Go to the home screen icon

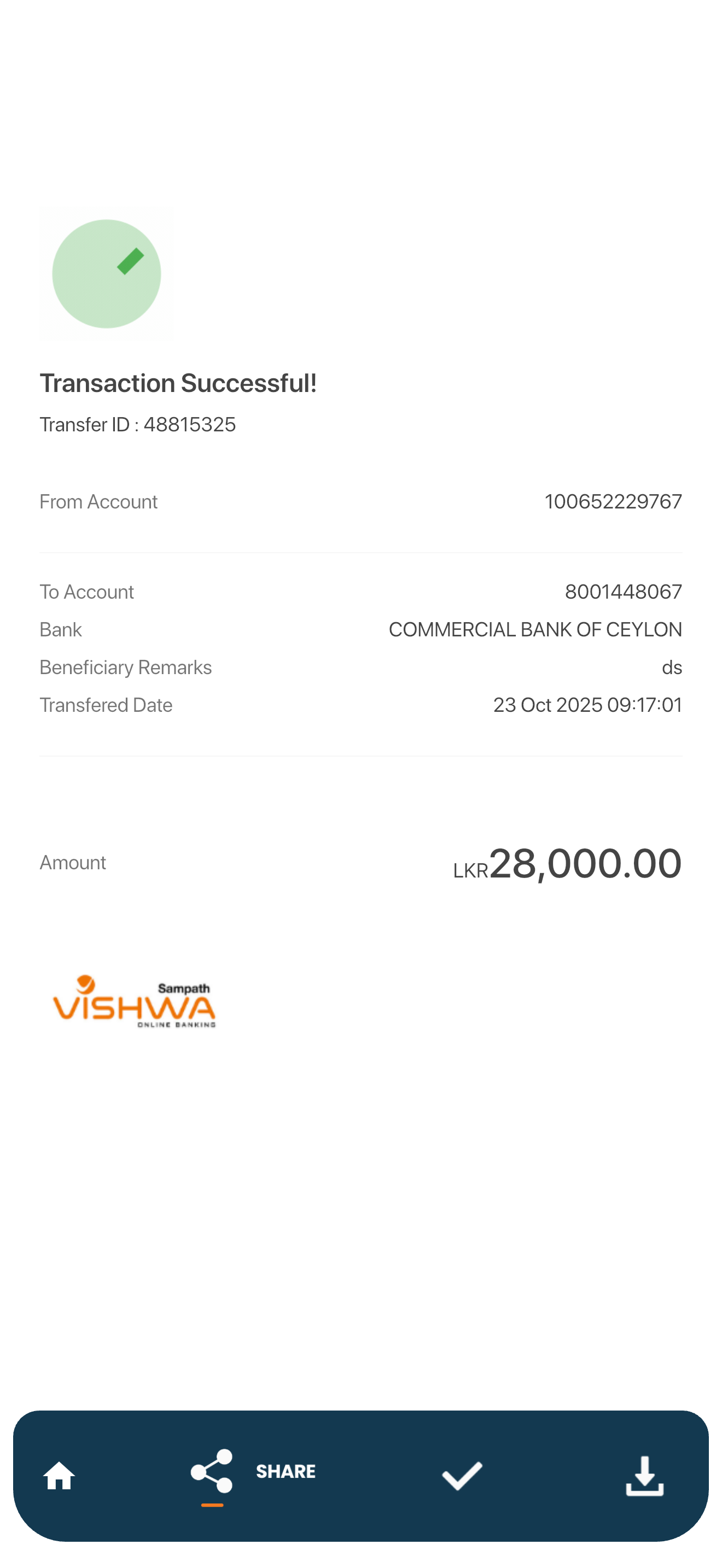[59, 1476]
